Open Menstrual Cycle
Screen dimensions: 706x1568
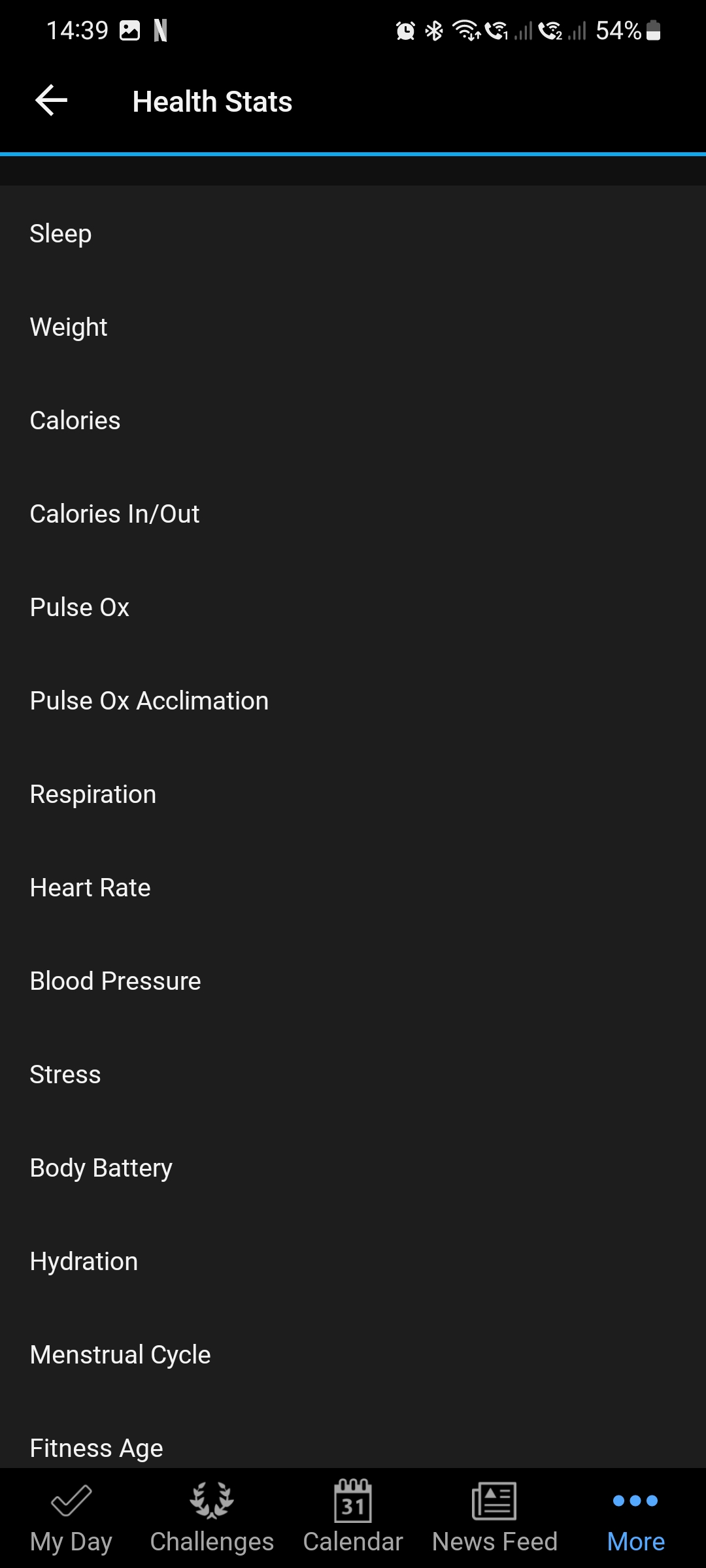click(x=353, y=1355)
